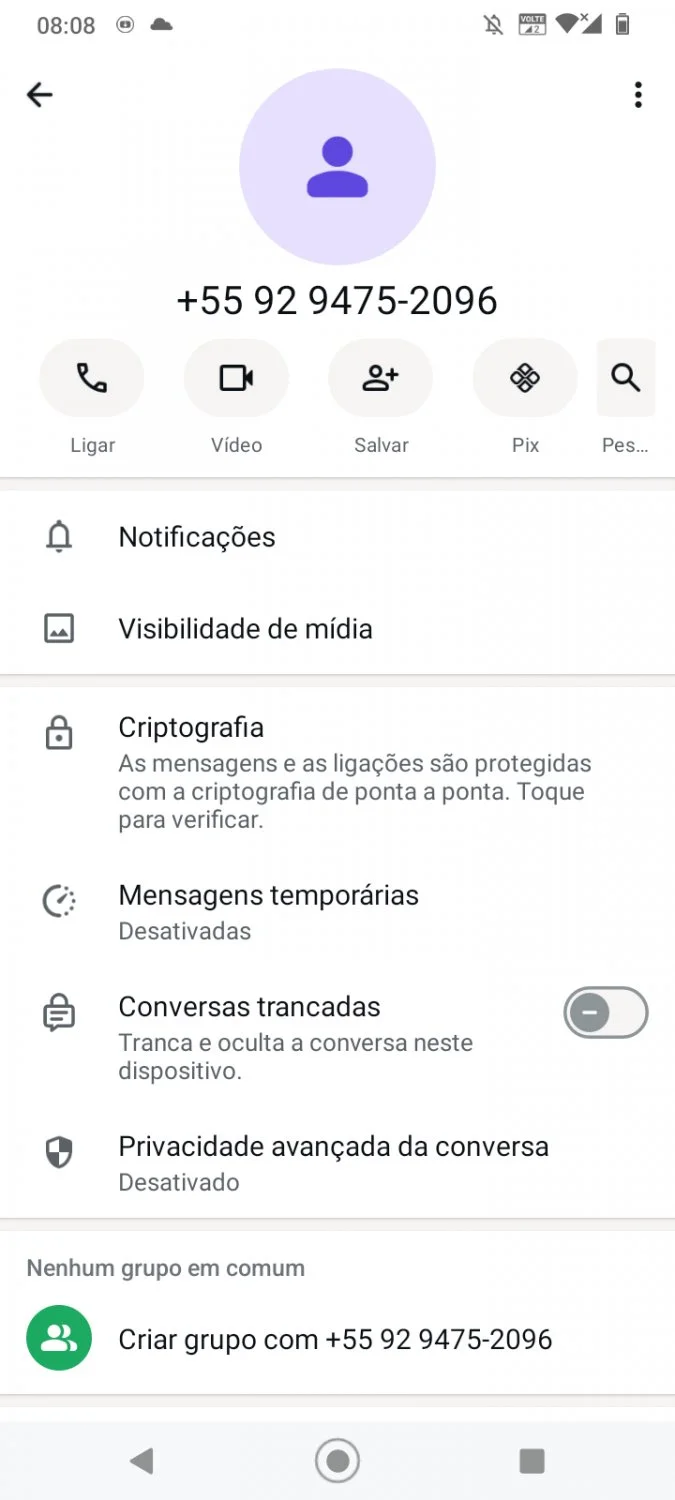
Task: Open the three-dot overflow menu
Action: (638, 95)
